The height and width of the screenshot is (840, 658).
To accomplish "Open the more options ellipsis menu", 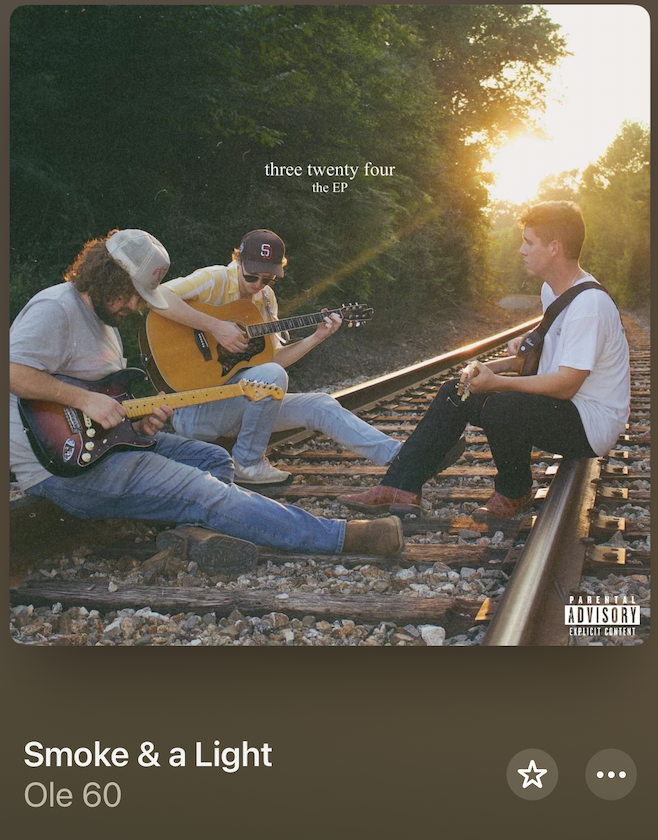I will [x=610, y=774].
